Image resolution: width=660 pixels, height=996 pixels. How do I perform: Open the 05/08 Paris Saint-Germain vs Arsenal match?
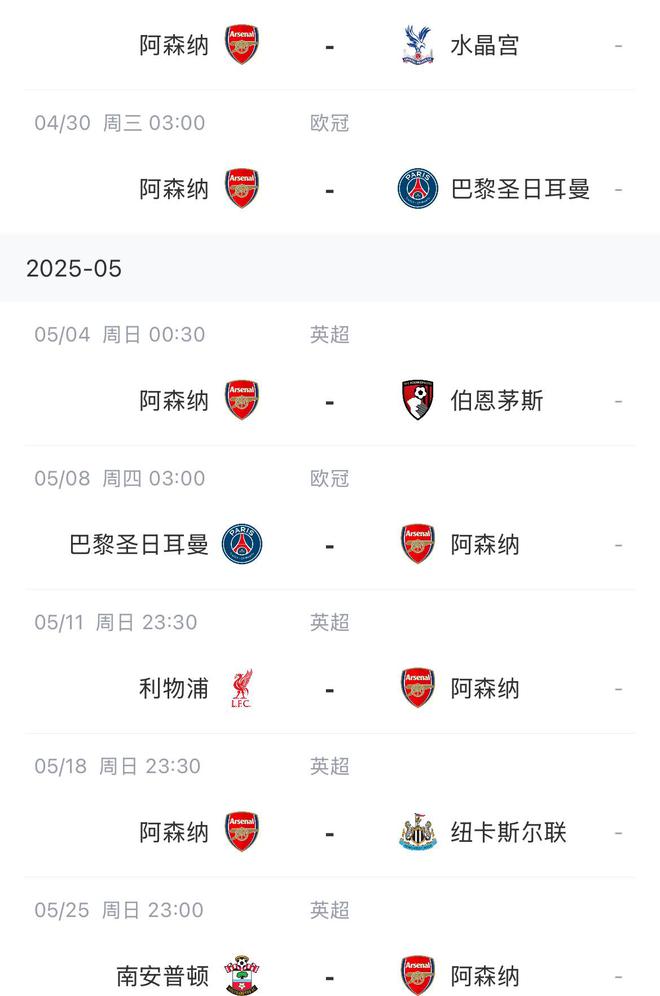coord(330,545)
